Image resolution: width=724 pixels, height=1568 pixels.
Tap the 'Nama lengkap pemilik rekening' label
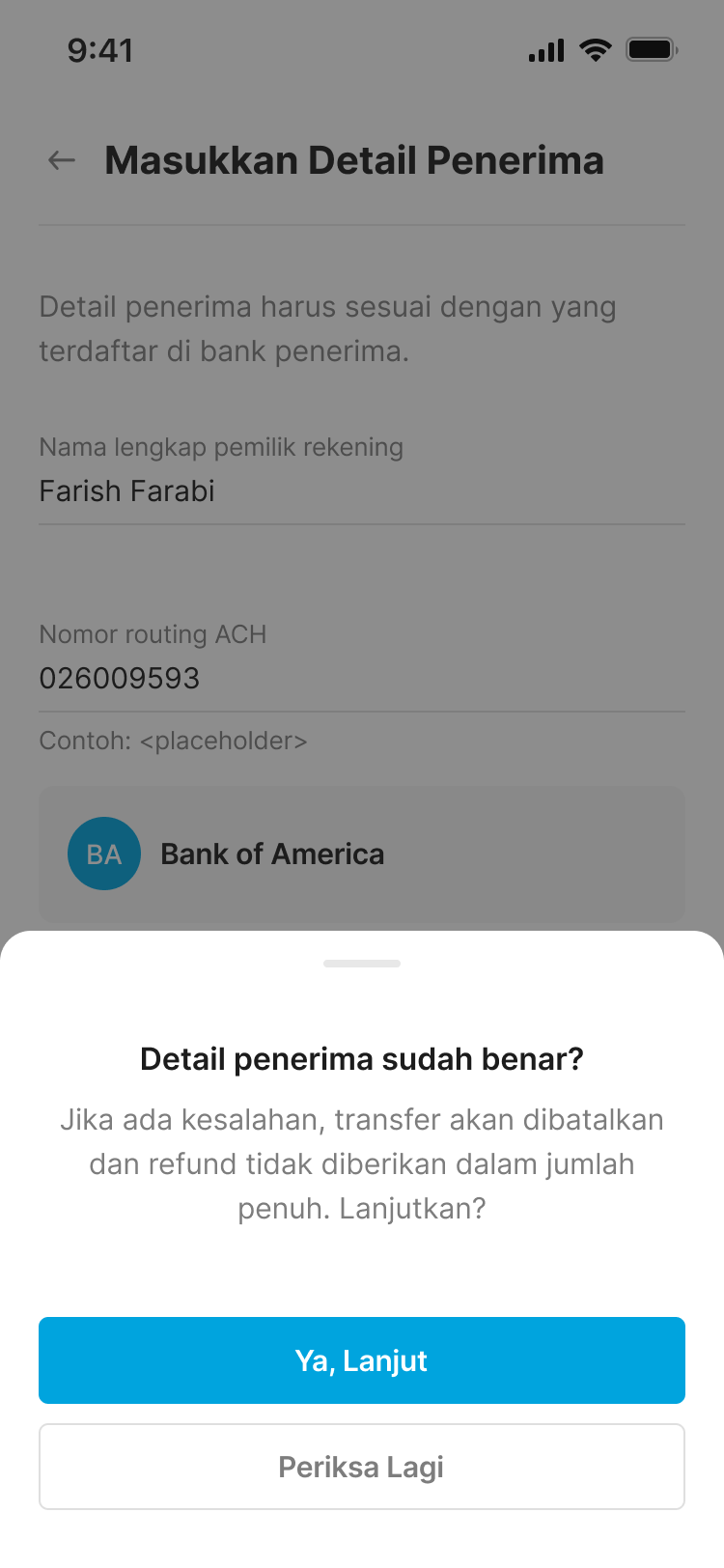pyautogui.click(x=220, y=447)
